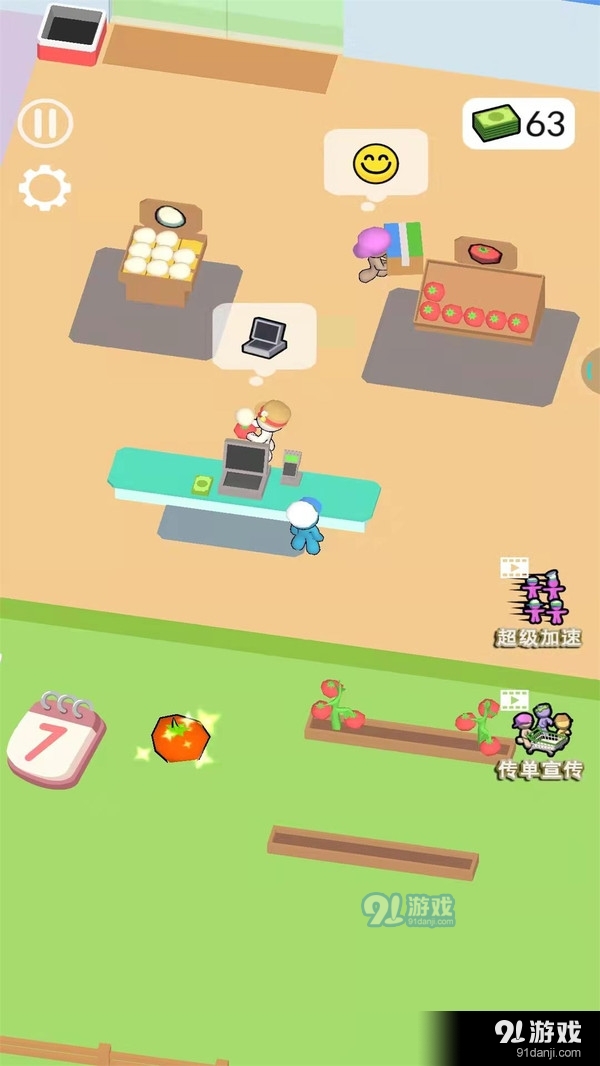Open the day 7 calendar
The image size is (600, 1066).
[55, 739]
